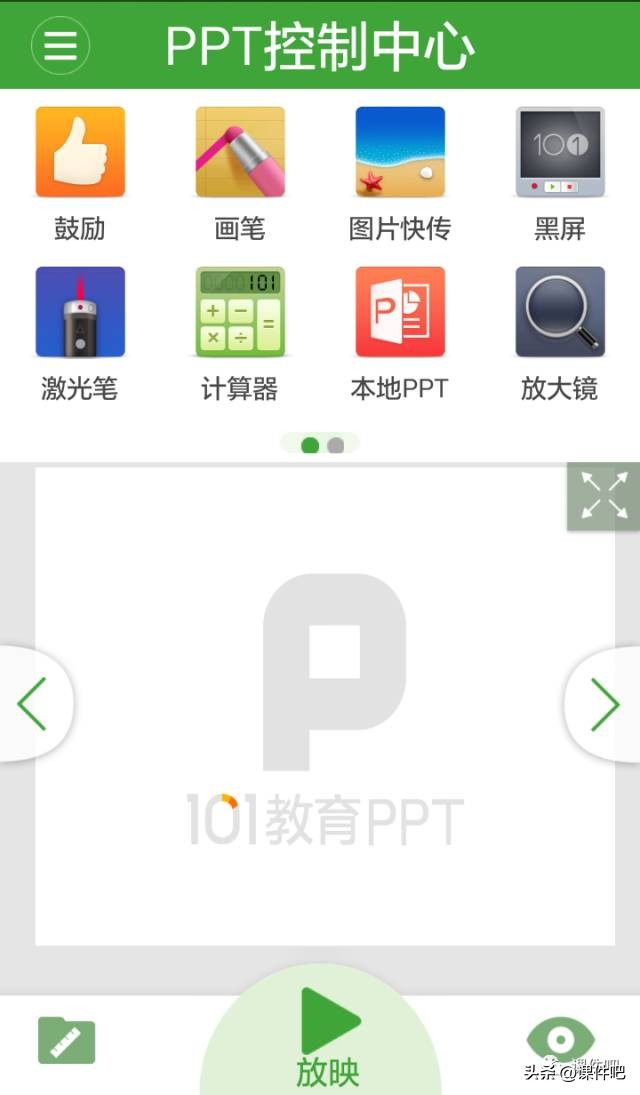Go to the previous slide
The image size is (640, 1095).
click(33, 703)
